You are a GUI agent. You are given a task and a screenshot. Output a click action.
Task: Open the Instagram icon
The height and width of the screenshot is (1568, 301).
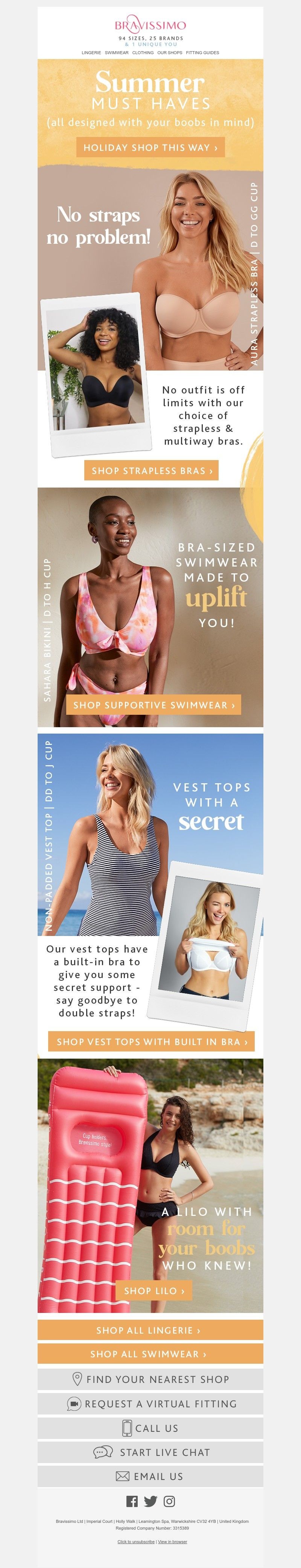pos(169,1501)
